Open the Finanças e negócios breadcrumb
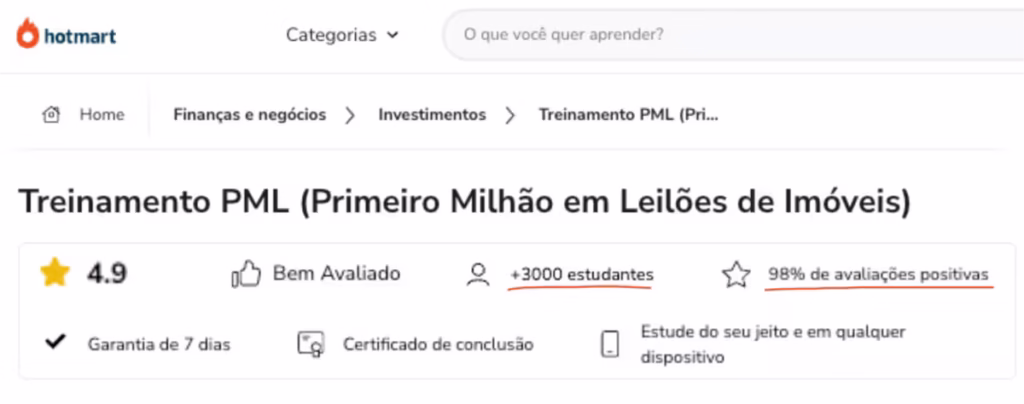The width and height of the screenshot is (1024, 404). [249, 115]
